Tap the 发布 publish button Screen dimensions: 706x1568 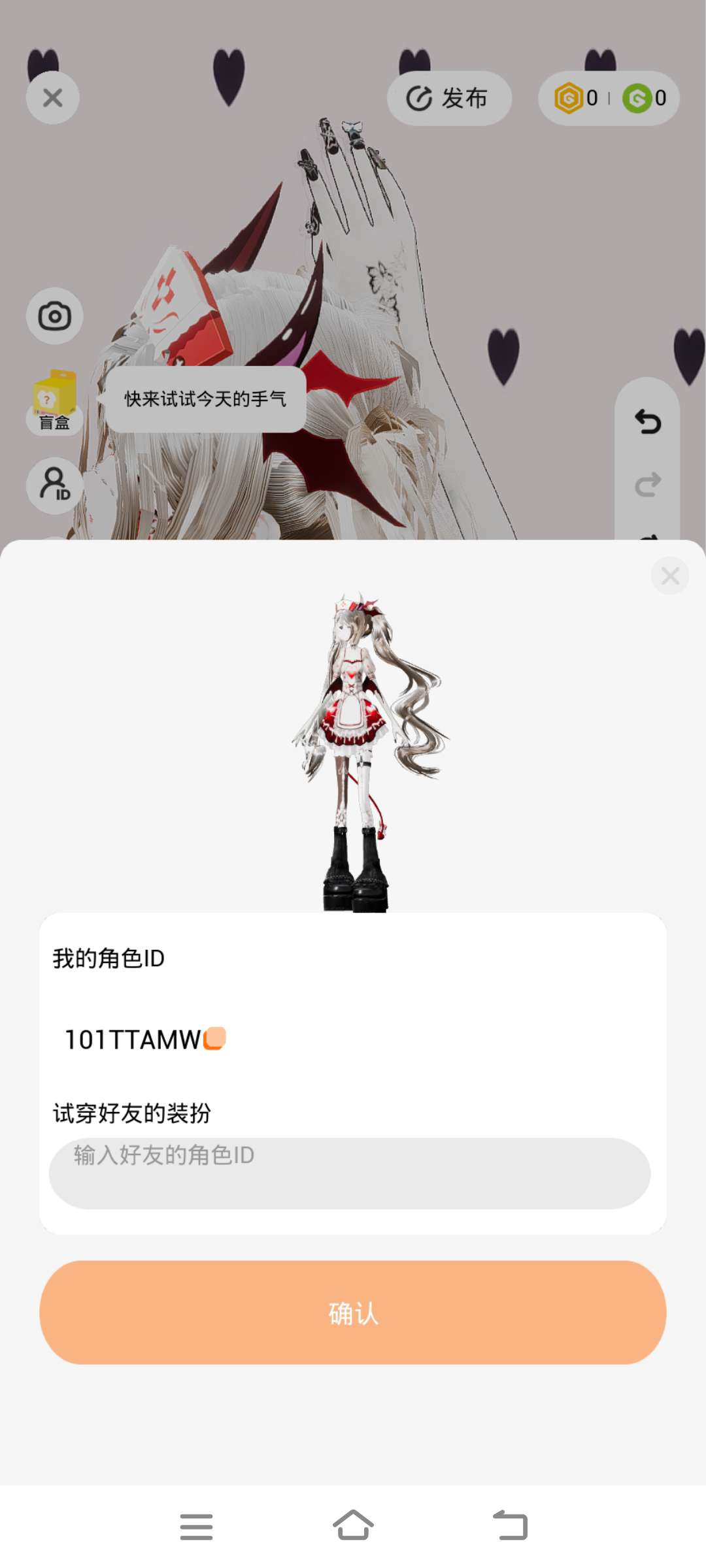(x=449, y=99)
